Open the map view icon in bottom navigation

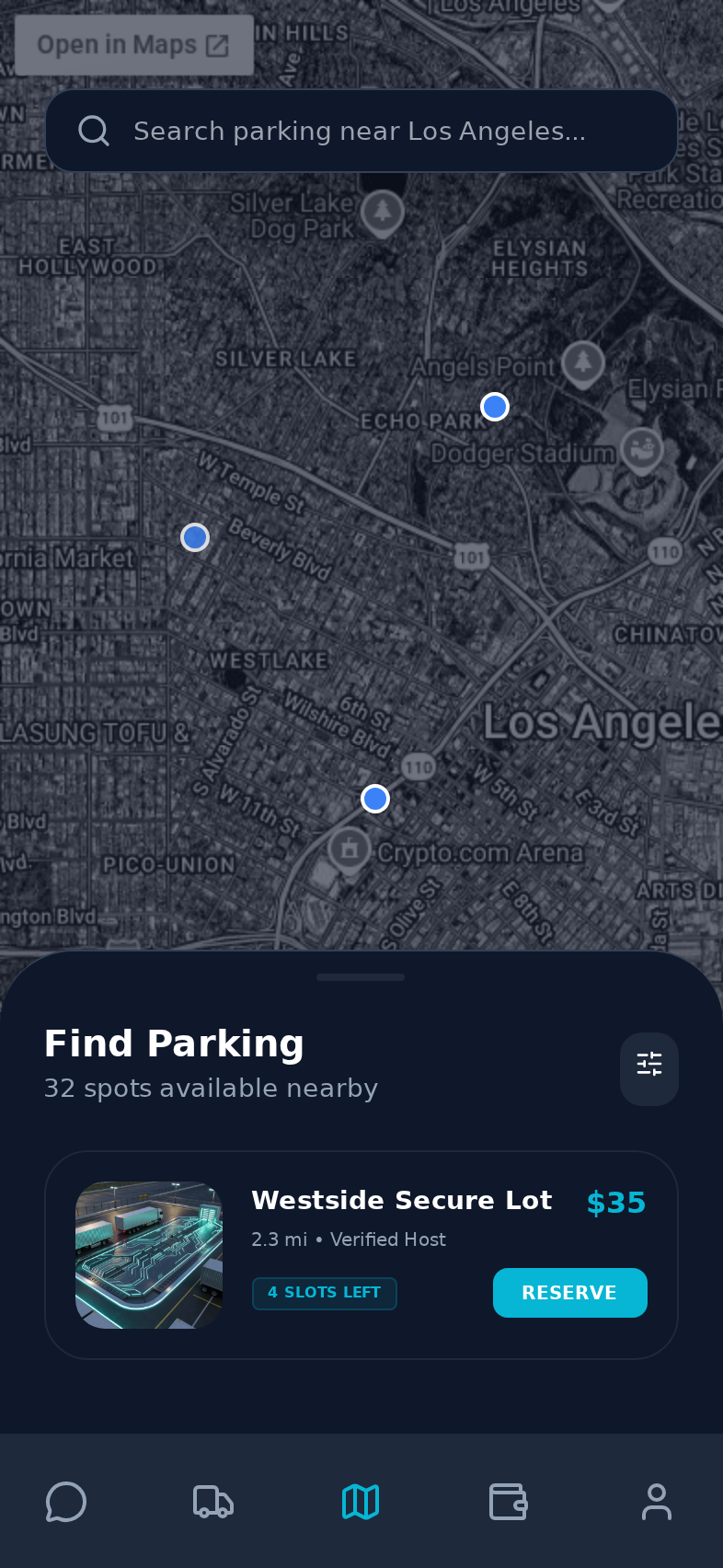pyautogui.click(x=361, y=1502)
